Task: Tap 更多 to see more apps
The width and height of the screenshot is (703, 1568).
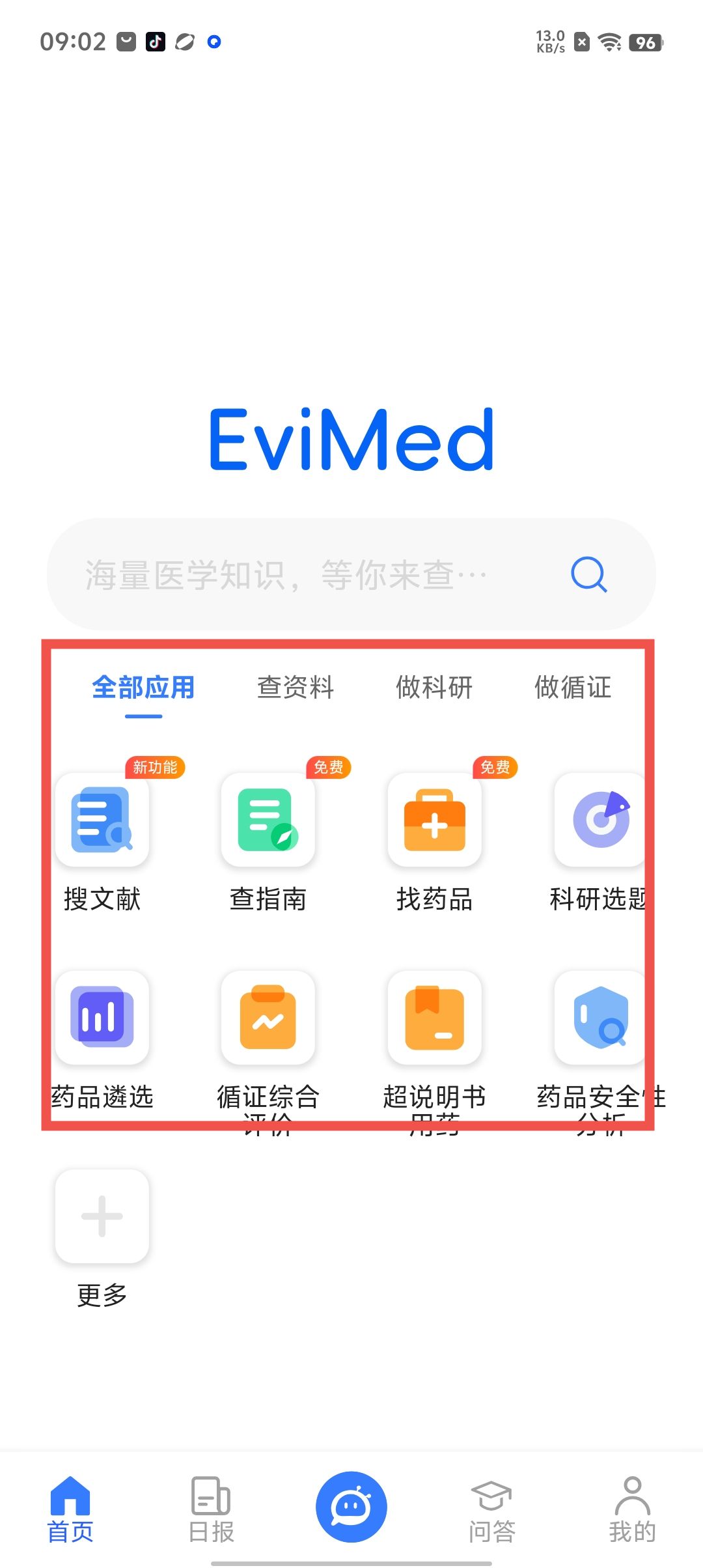Action: coord(102,1216)
